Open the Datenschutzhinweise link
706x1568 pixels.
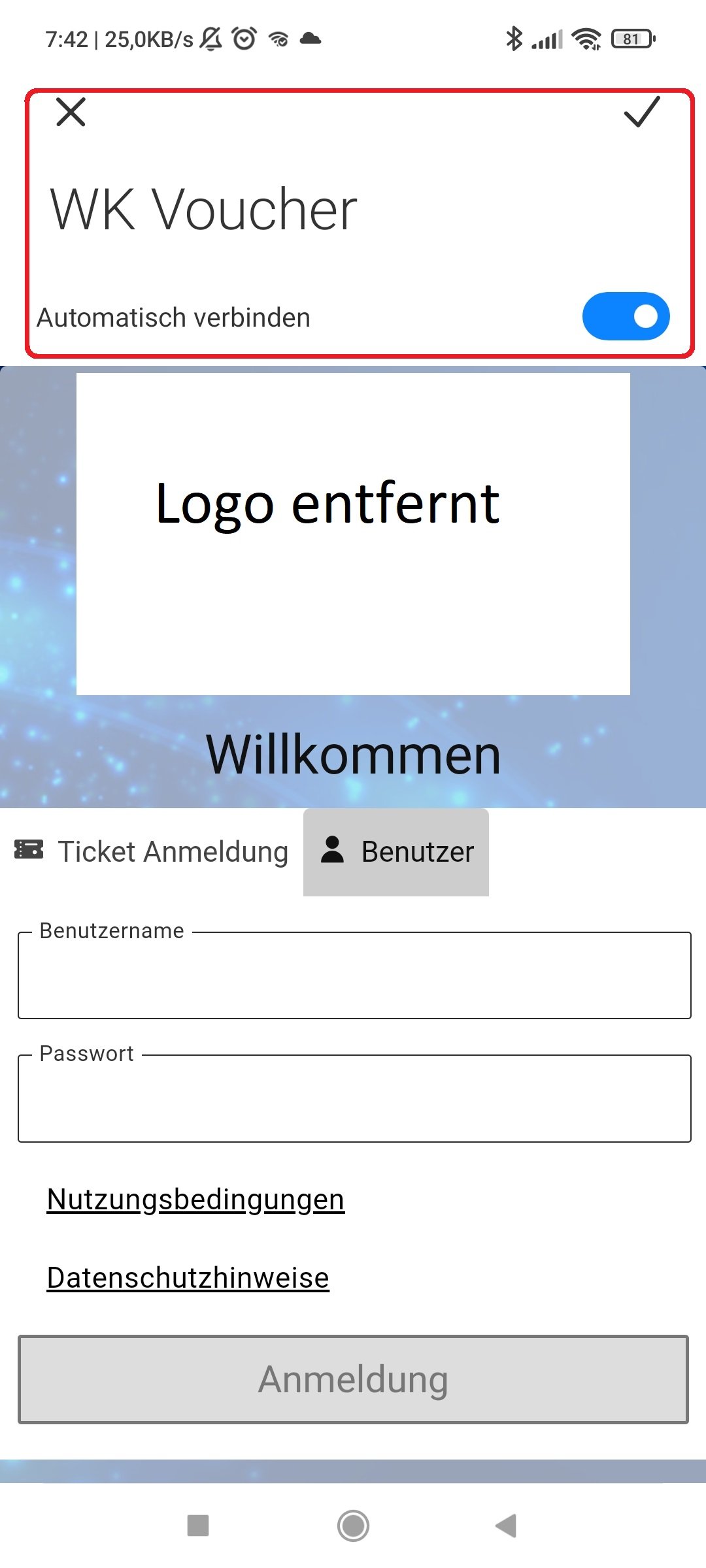pyautogui.click(x=188, y=1278)
